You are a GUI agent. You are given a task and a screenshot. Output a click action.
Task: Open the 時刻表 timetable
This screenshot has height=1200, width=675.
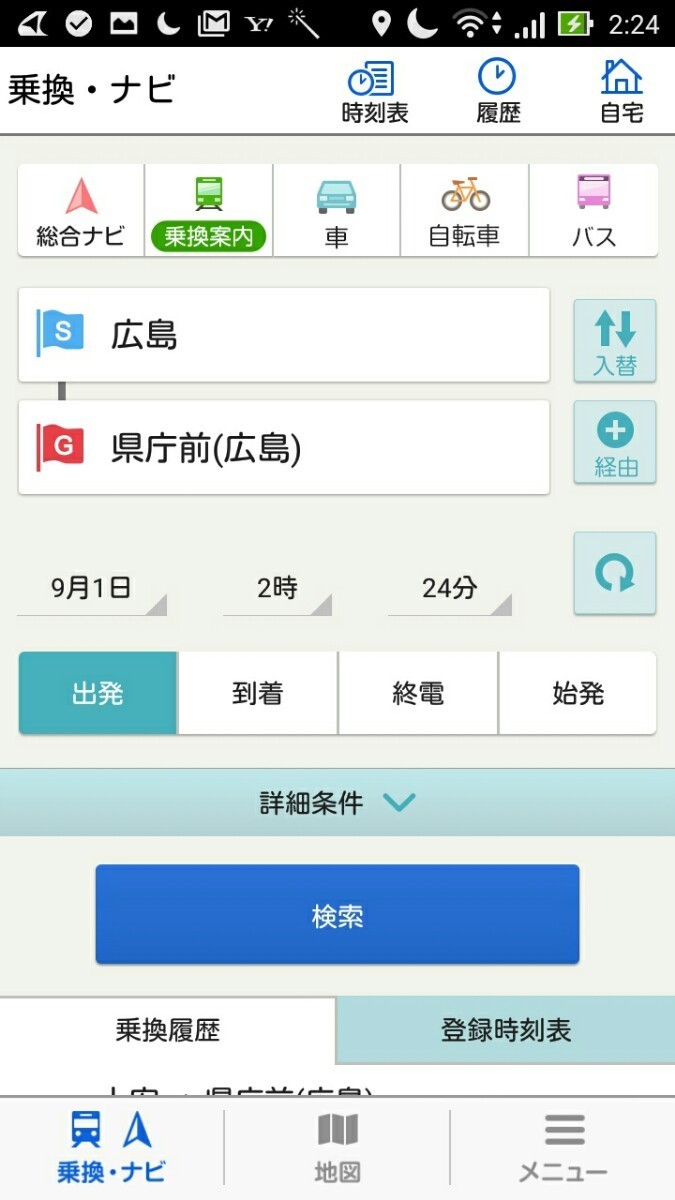pyautogui.click(x=374, y=92)
